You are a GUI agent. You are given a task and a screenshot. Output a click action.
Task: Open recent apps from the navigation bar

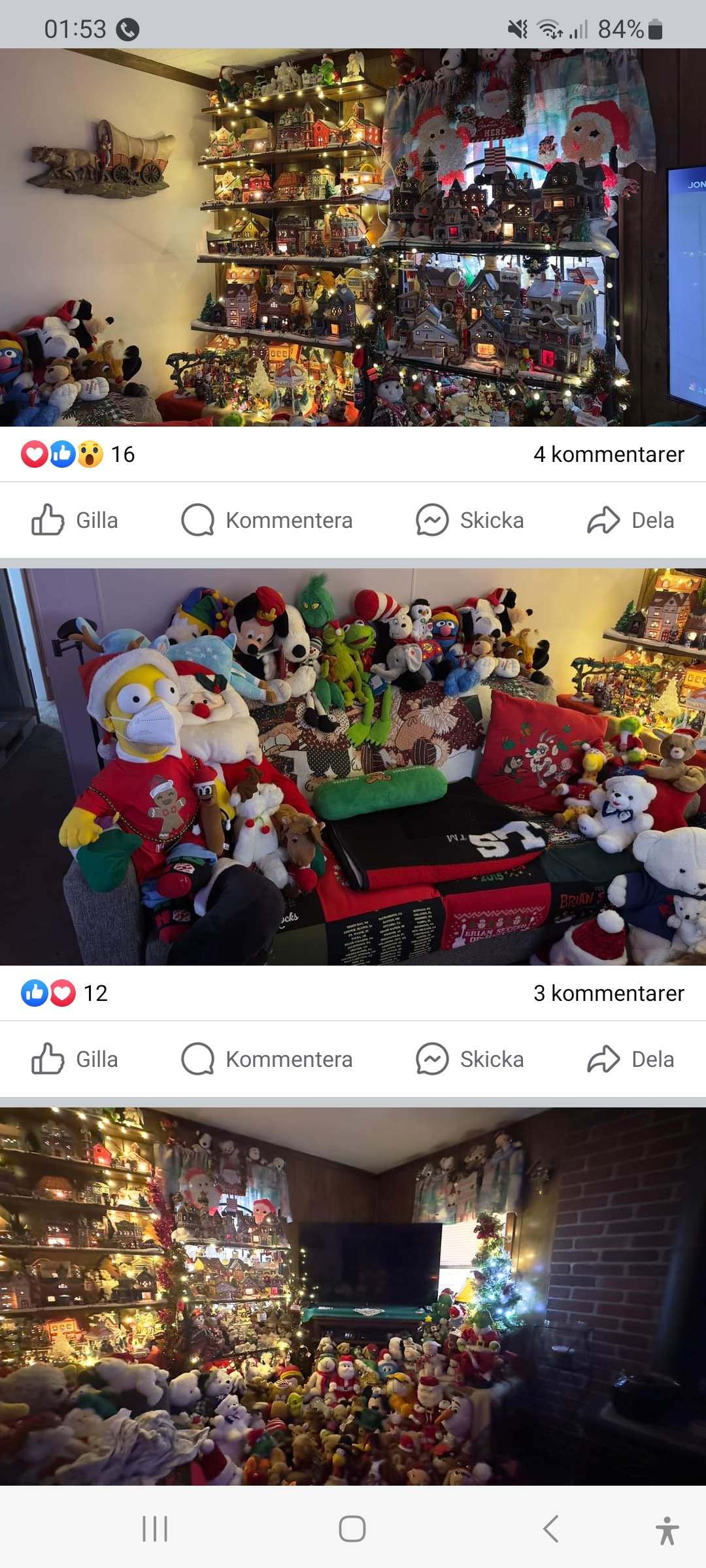(155, 1529)
